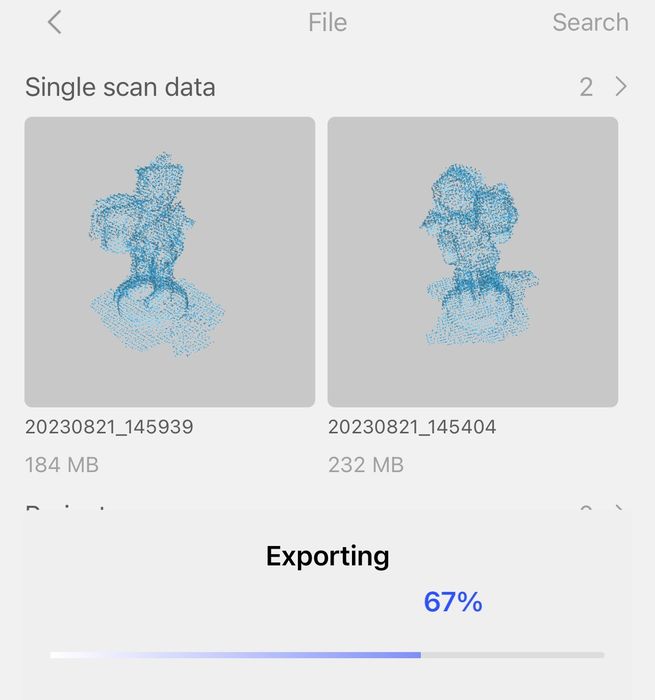The width and height of the screenshot is (655, 700).
Task: Open scan 20230821_145404
Action: point(472,262)
